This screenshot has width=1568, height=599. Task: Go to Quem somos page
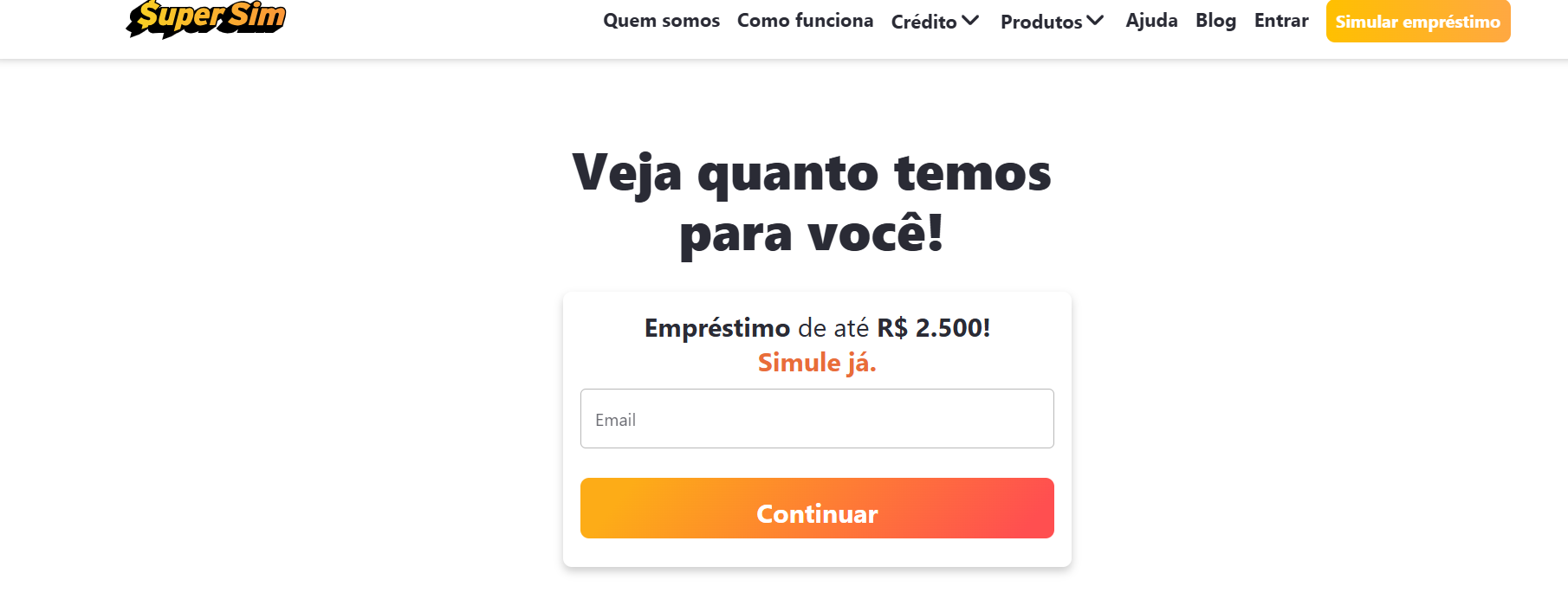point(661,21)
